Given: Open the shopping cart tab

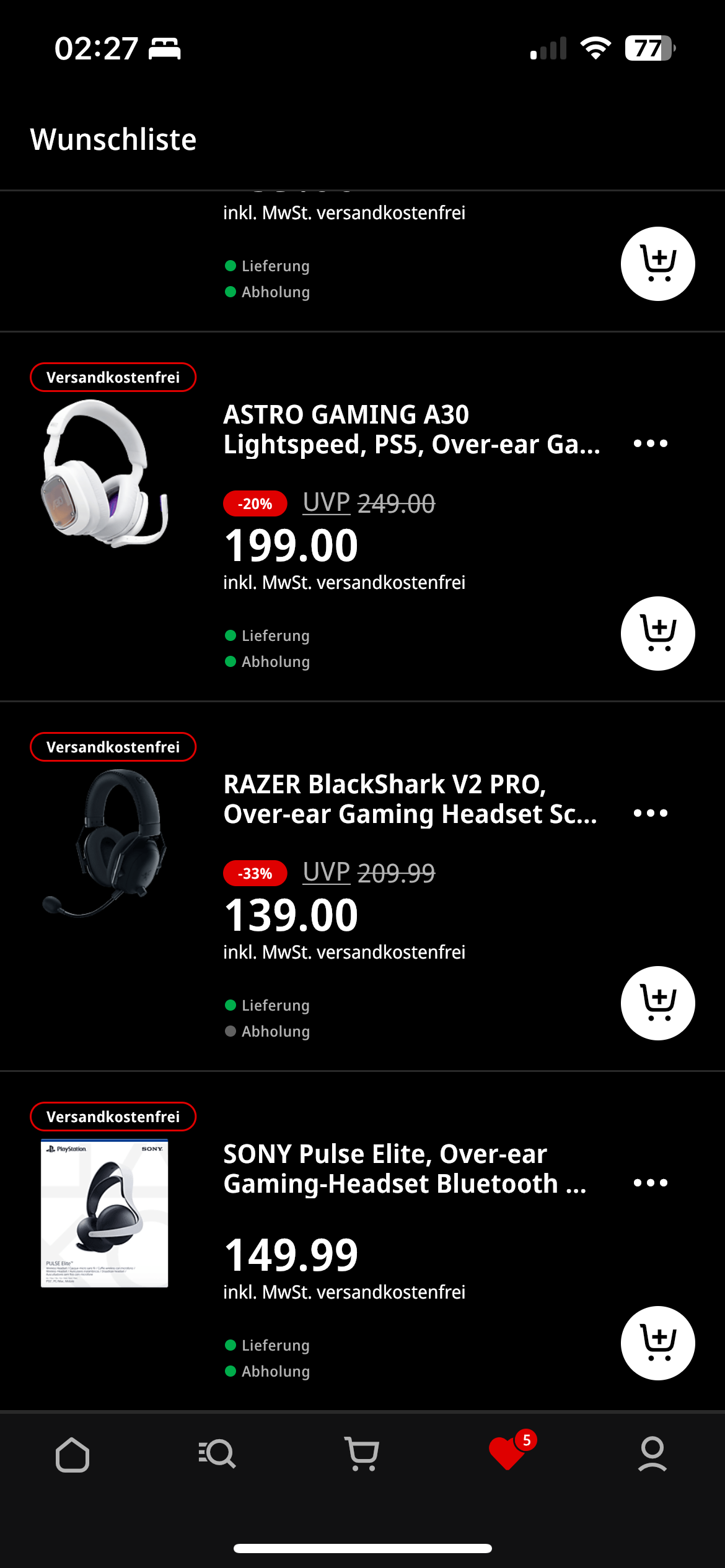Looking at the screenshot, I should tap(362, 1454).
